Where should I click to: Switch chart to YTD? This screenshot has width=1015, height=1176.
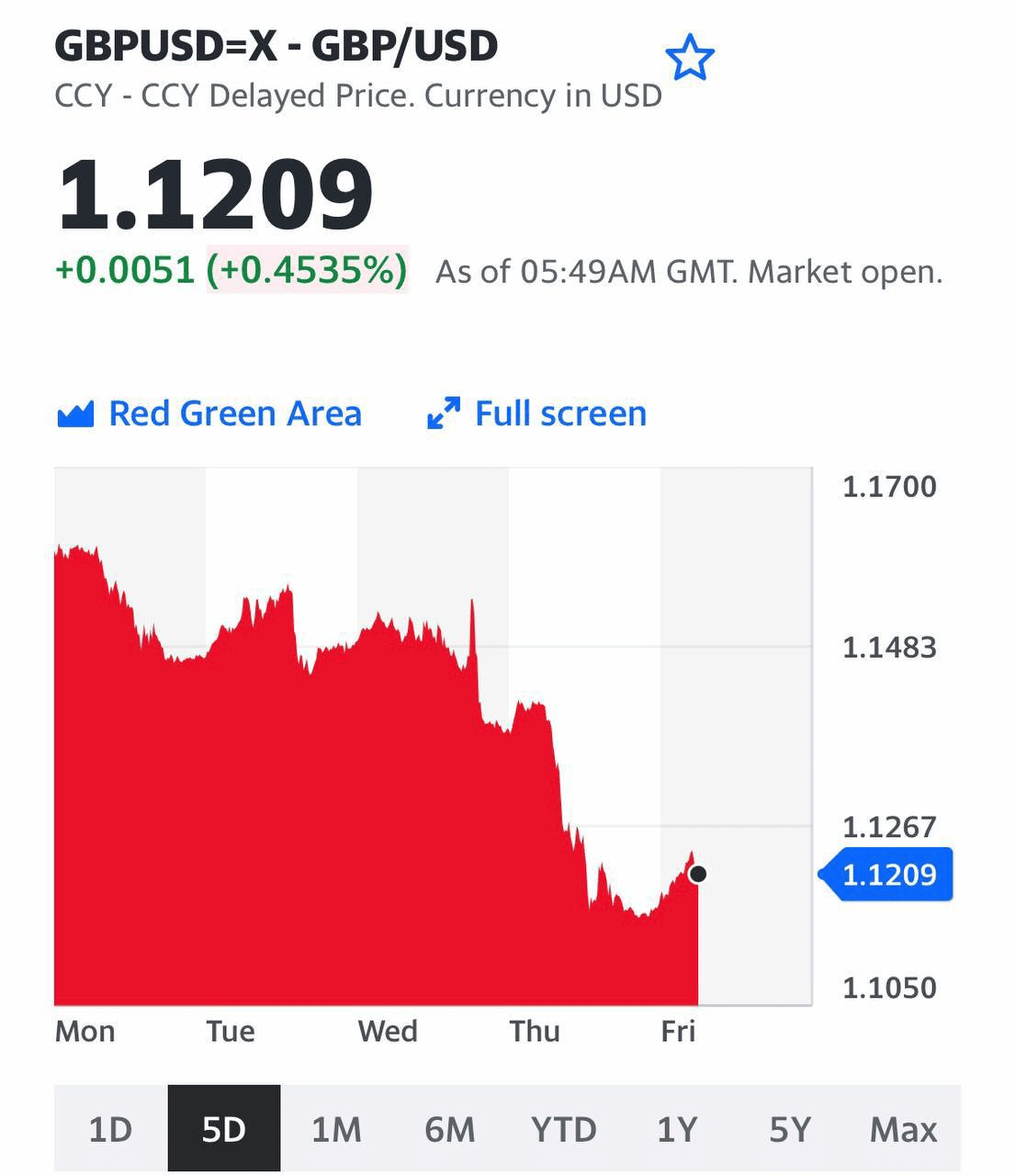click(563, 1128)
